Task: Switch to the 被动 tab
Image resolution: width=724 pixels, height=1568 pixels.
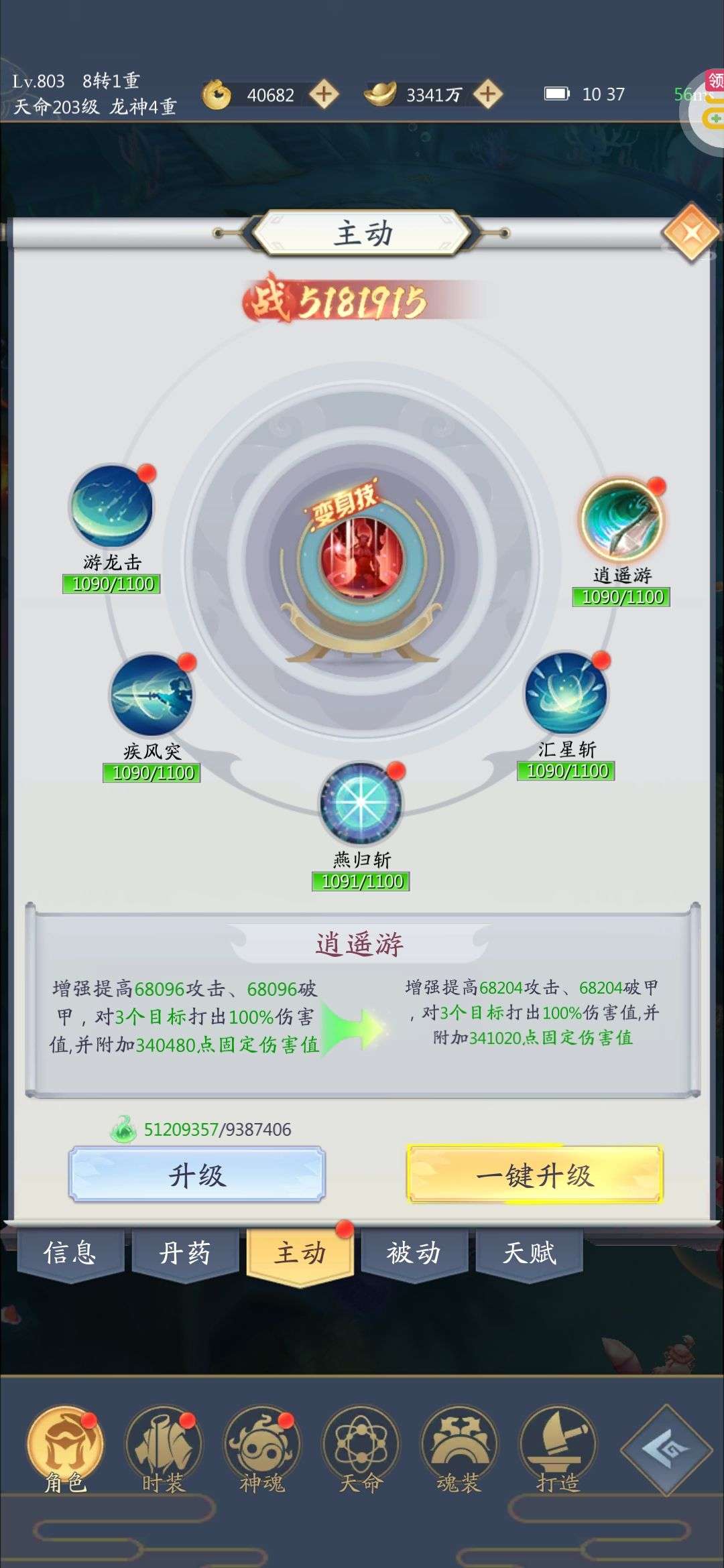Action: pyautogui.click(x=414, y=1252)
